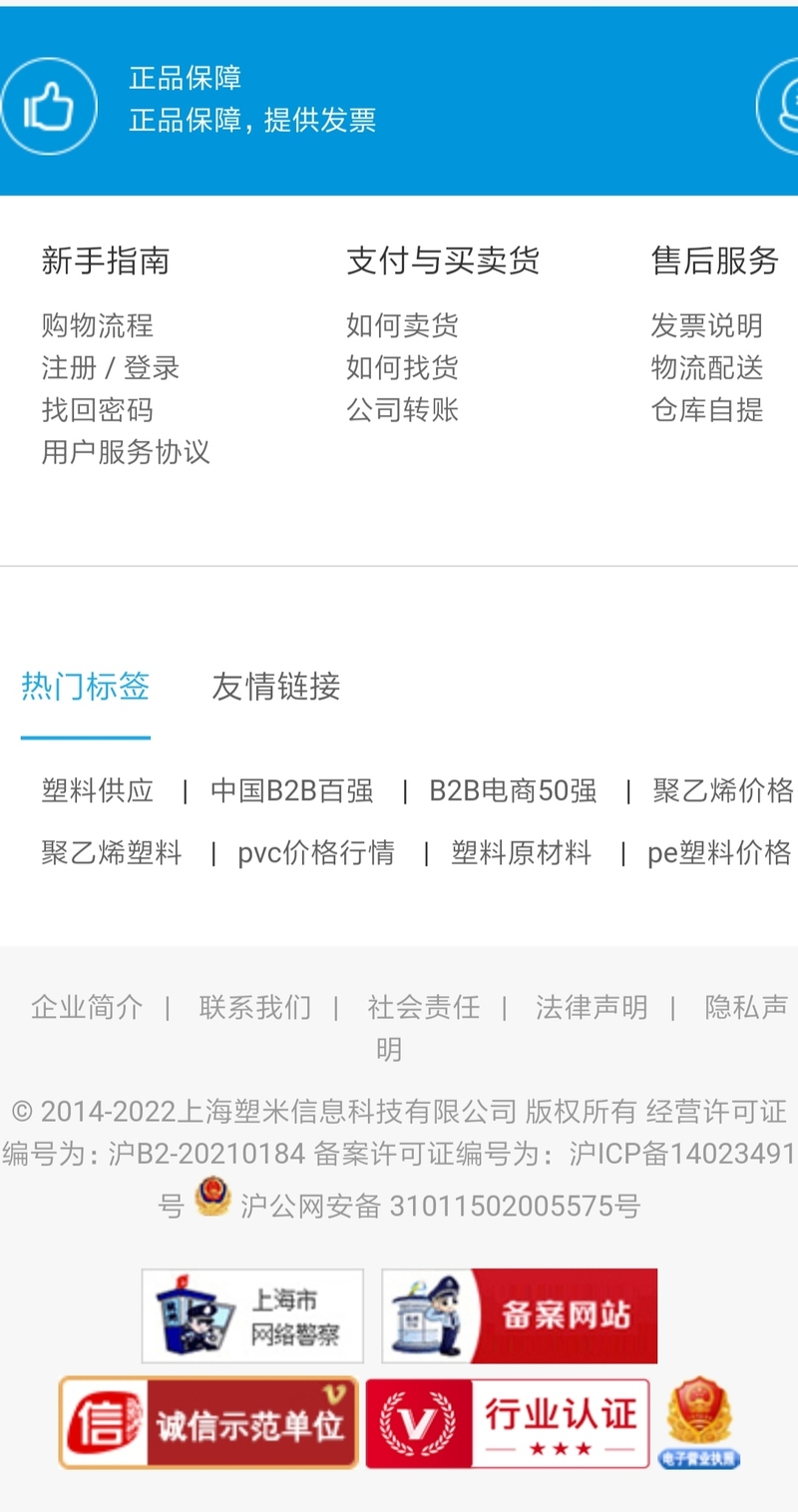Viewport: 798px width, 1512px height.
Task: Open the pvc价格行情 tag
Action: (x=316, y=853)
